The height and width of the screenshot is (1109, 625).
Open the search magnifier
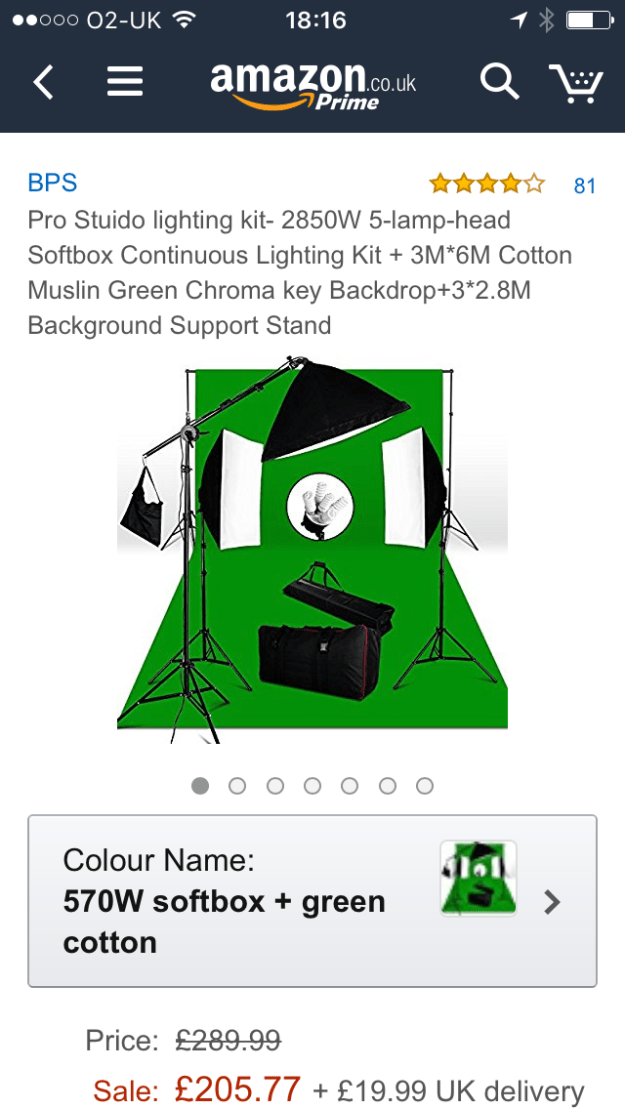point(499,82)
